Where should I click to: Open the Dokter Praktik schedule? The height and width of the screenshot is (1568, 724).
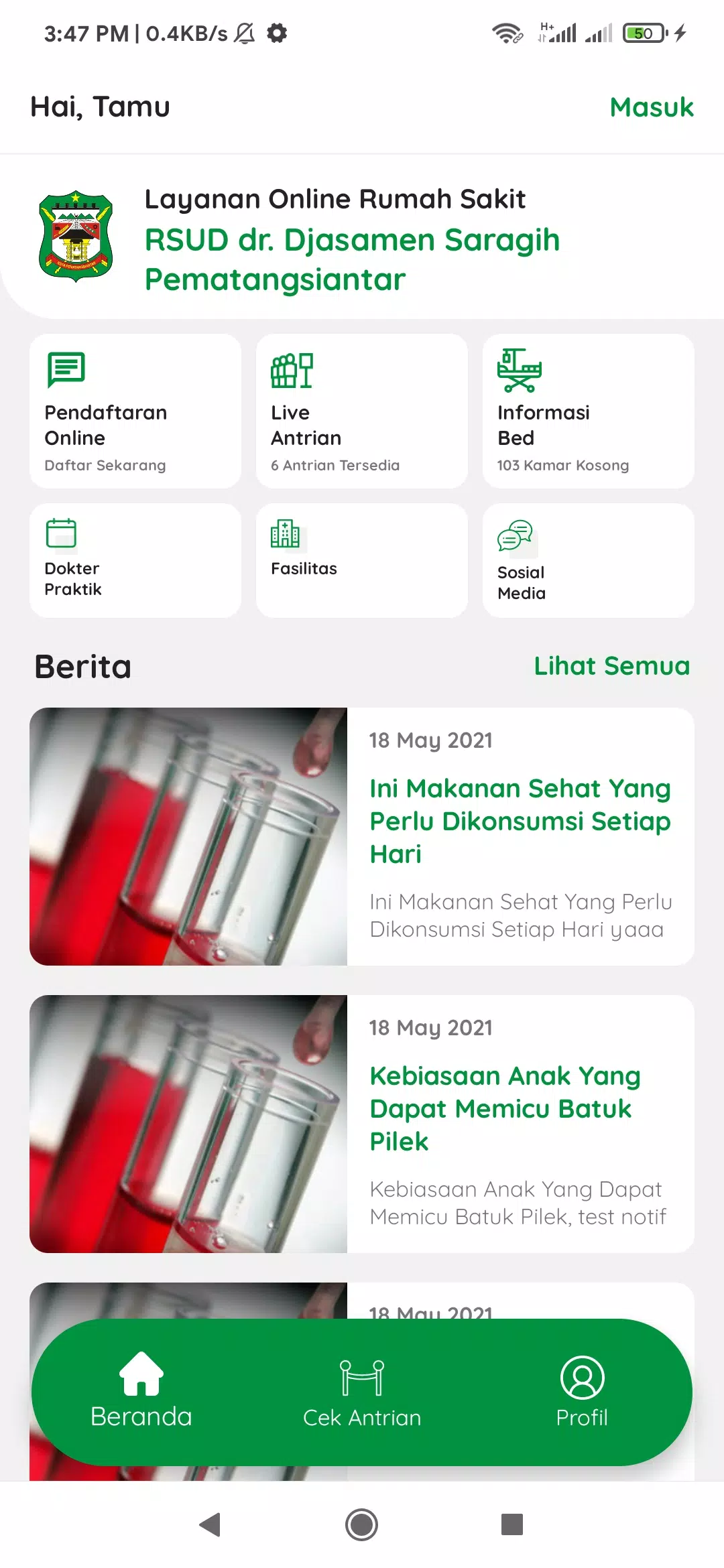click(135, 560)
